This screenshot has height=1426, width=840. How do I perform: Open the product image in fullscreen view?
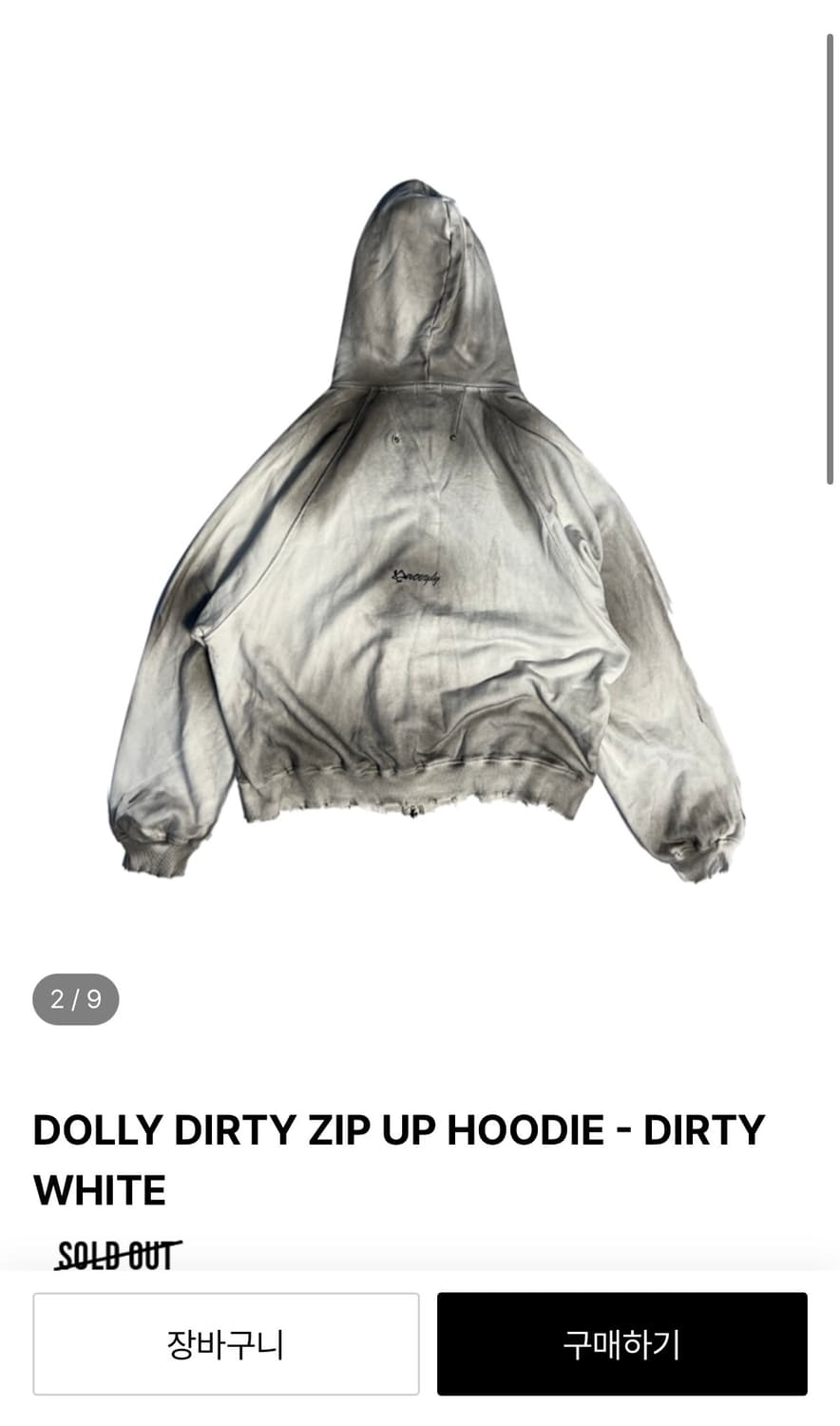click(x=420, y=532)
